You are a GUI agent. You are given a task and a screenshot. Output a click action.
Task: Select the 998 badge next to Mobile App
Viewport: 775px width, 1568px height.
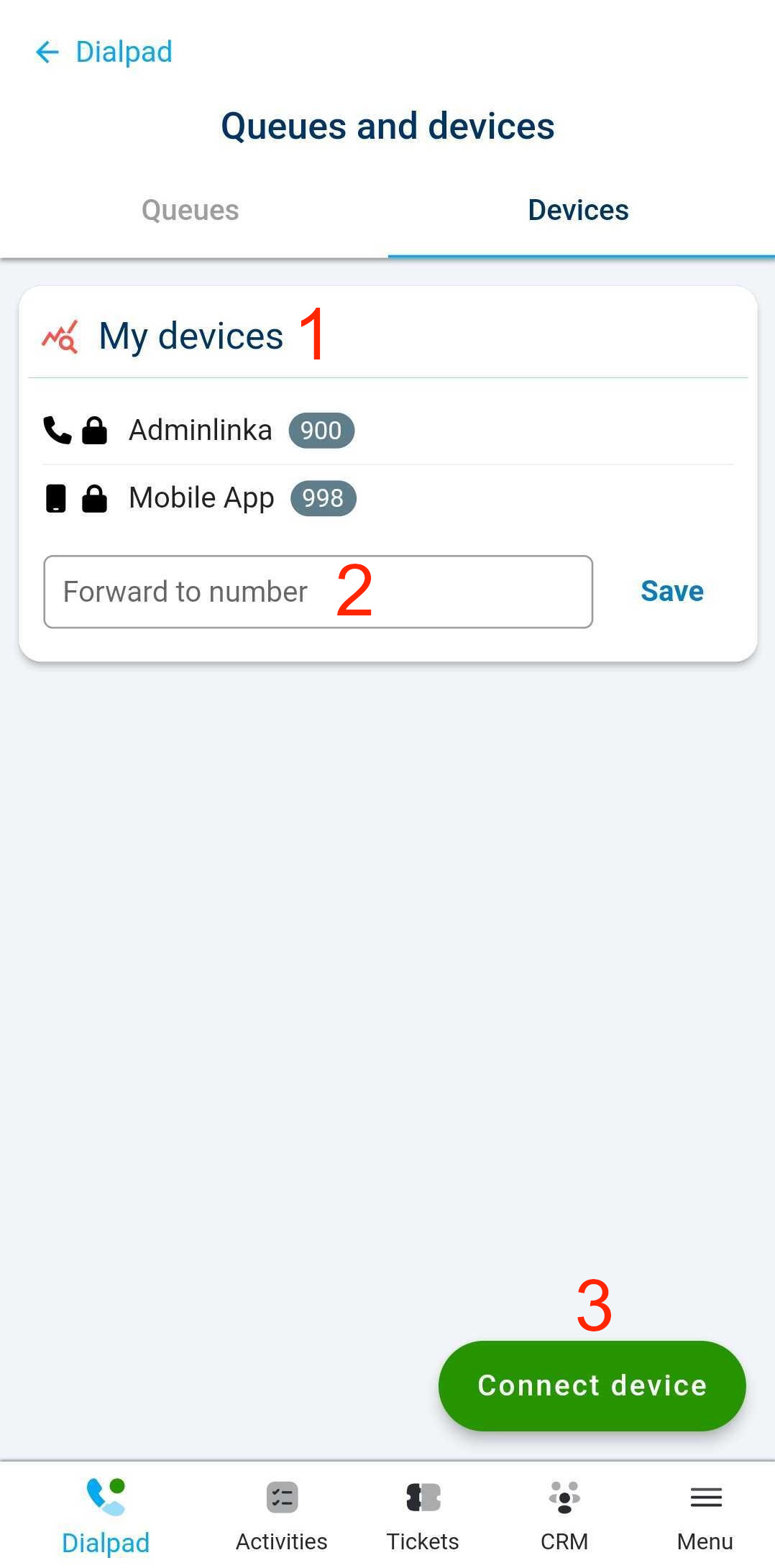[323, 498]
